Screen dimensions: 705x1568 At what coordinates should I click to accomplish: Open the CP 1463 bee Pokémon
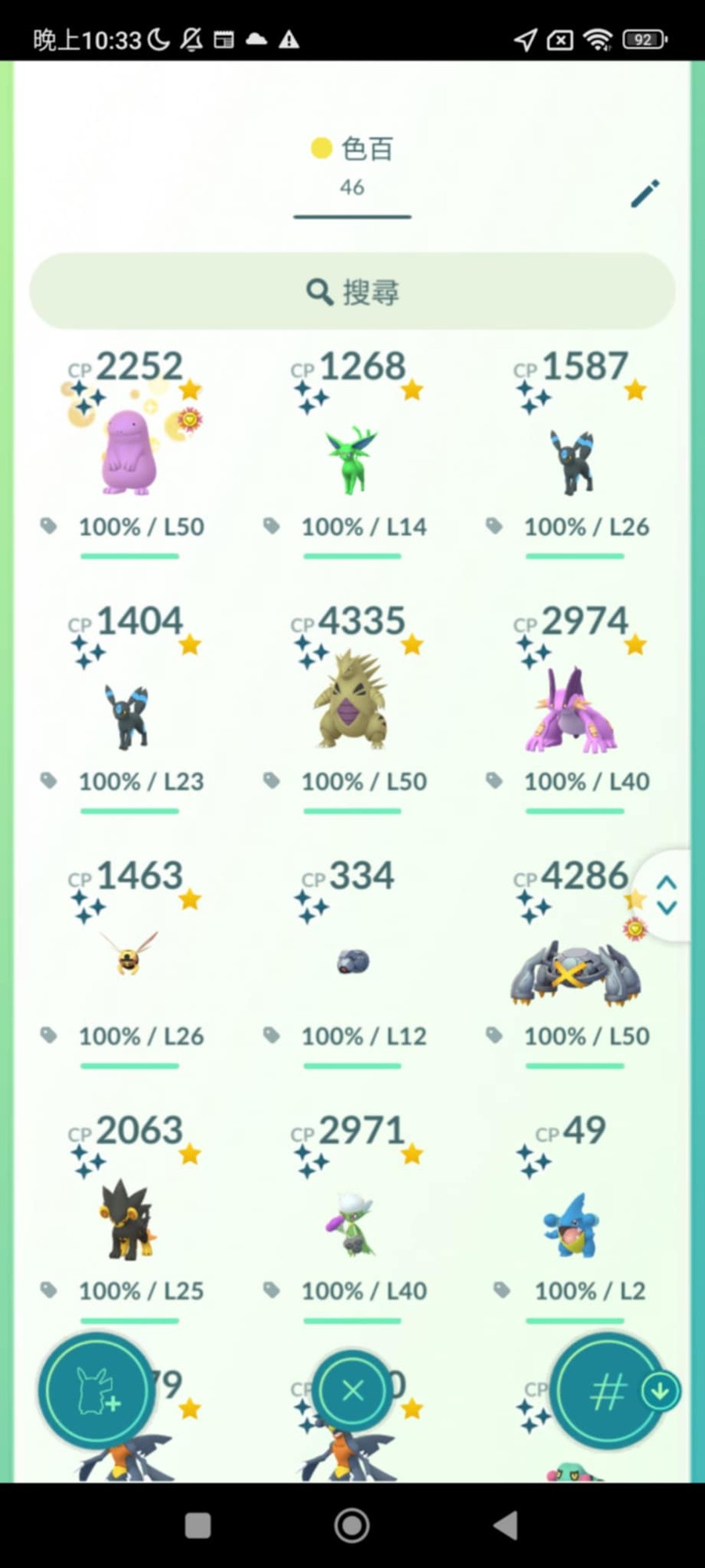coord(129,956)
